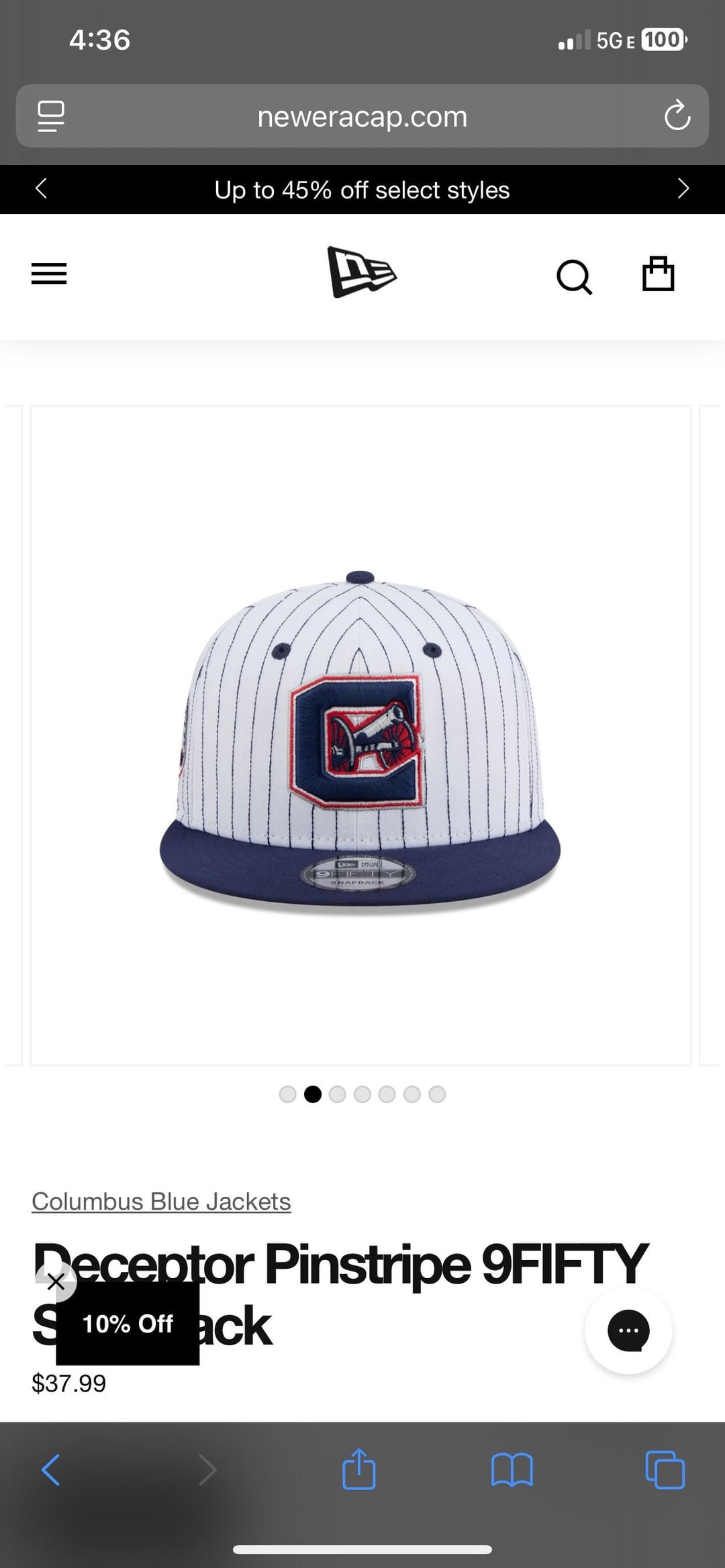The height and width of the screenshot is (1568, 725).
Task: Show next promo banner message
Action: [x=683, y=189]
